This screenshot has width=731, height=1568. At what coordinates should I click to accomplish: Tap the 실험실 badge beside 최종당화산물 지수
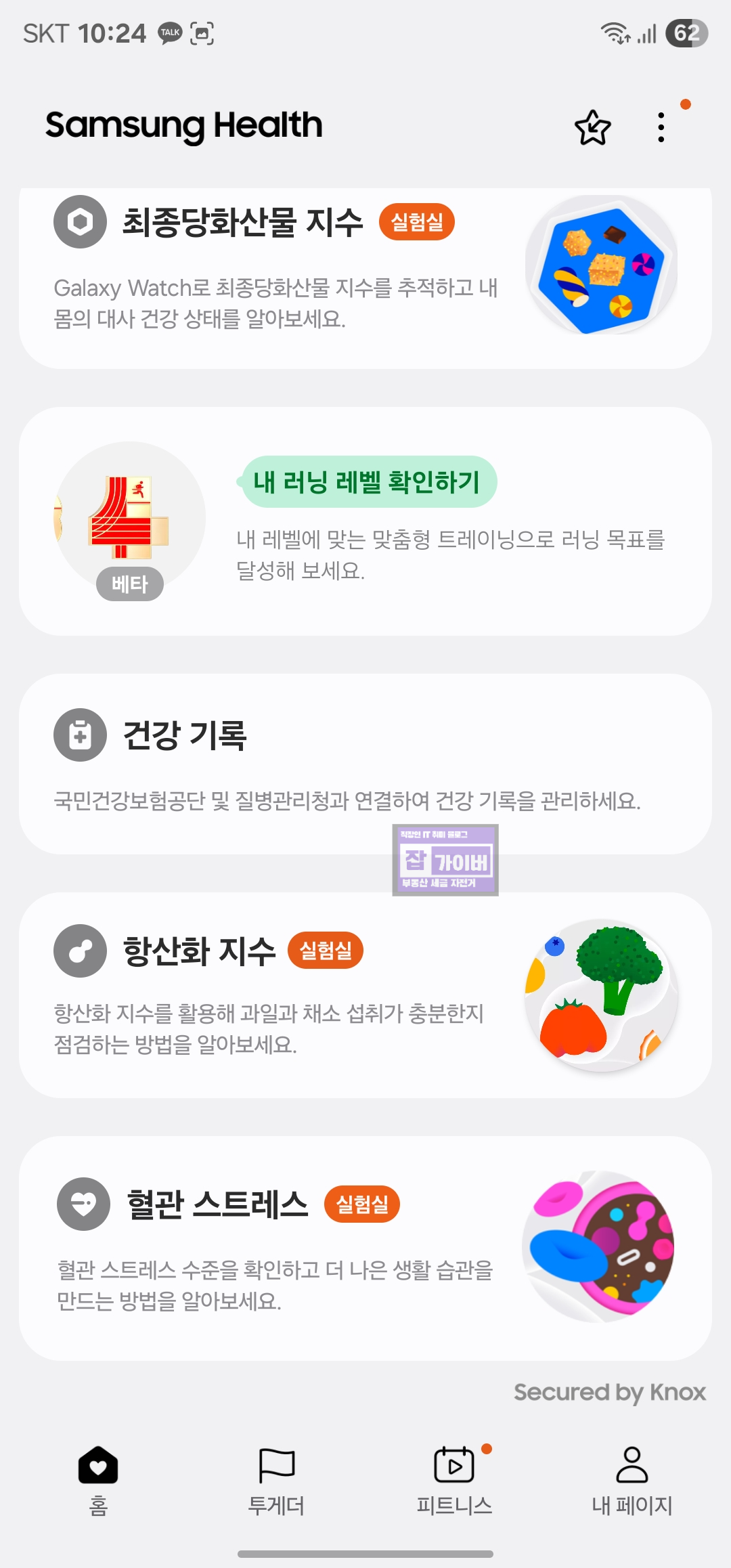click(417, 221)
